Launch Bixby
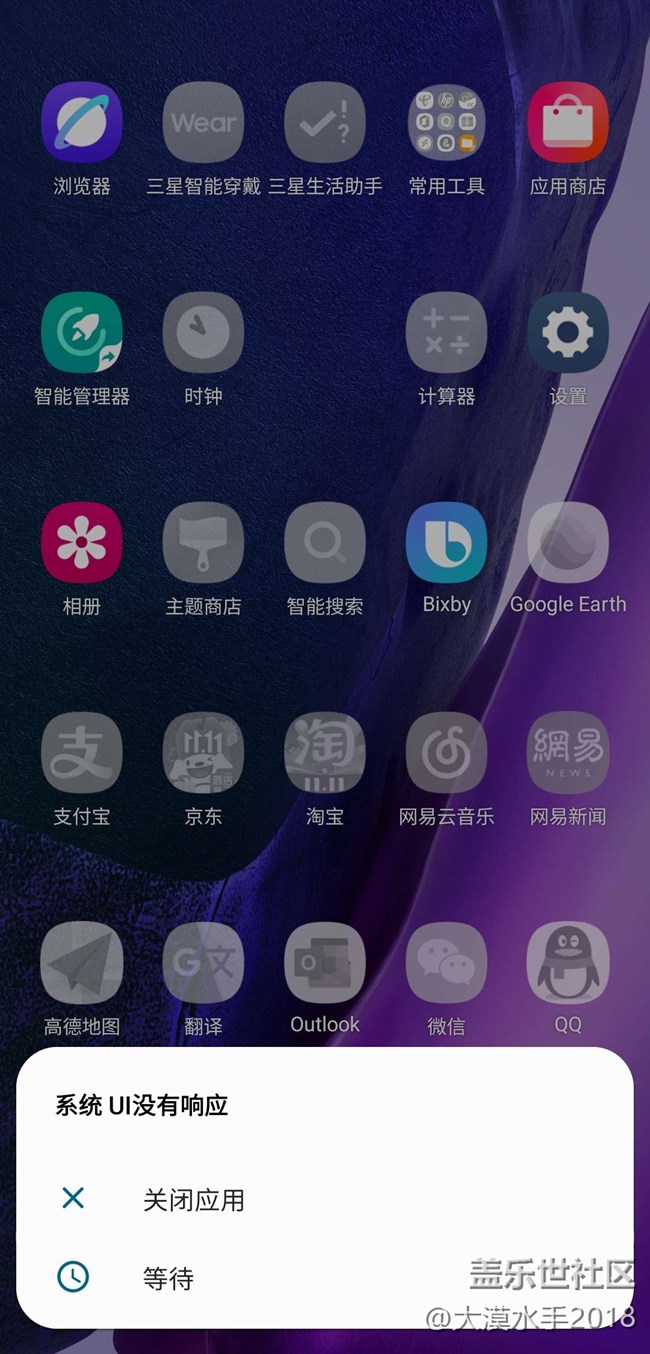The image size is (650, 1354). coord(446,543)
